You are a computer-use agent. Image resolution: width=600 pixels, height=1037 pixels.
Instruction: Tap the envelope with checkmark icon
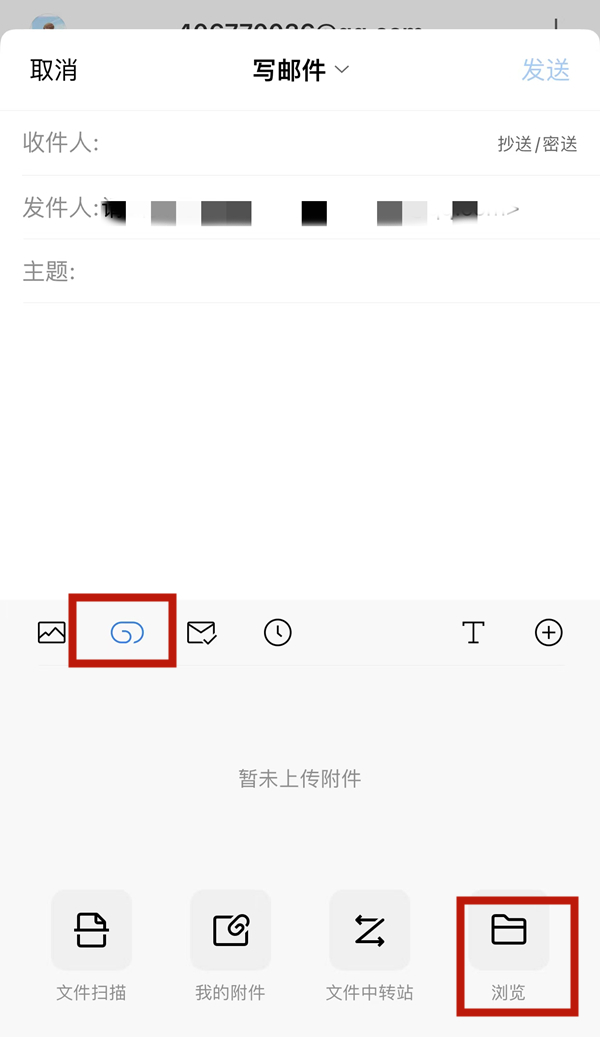pos(202,632)
